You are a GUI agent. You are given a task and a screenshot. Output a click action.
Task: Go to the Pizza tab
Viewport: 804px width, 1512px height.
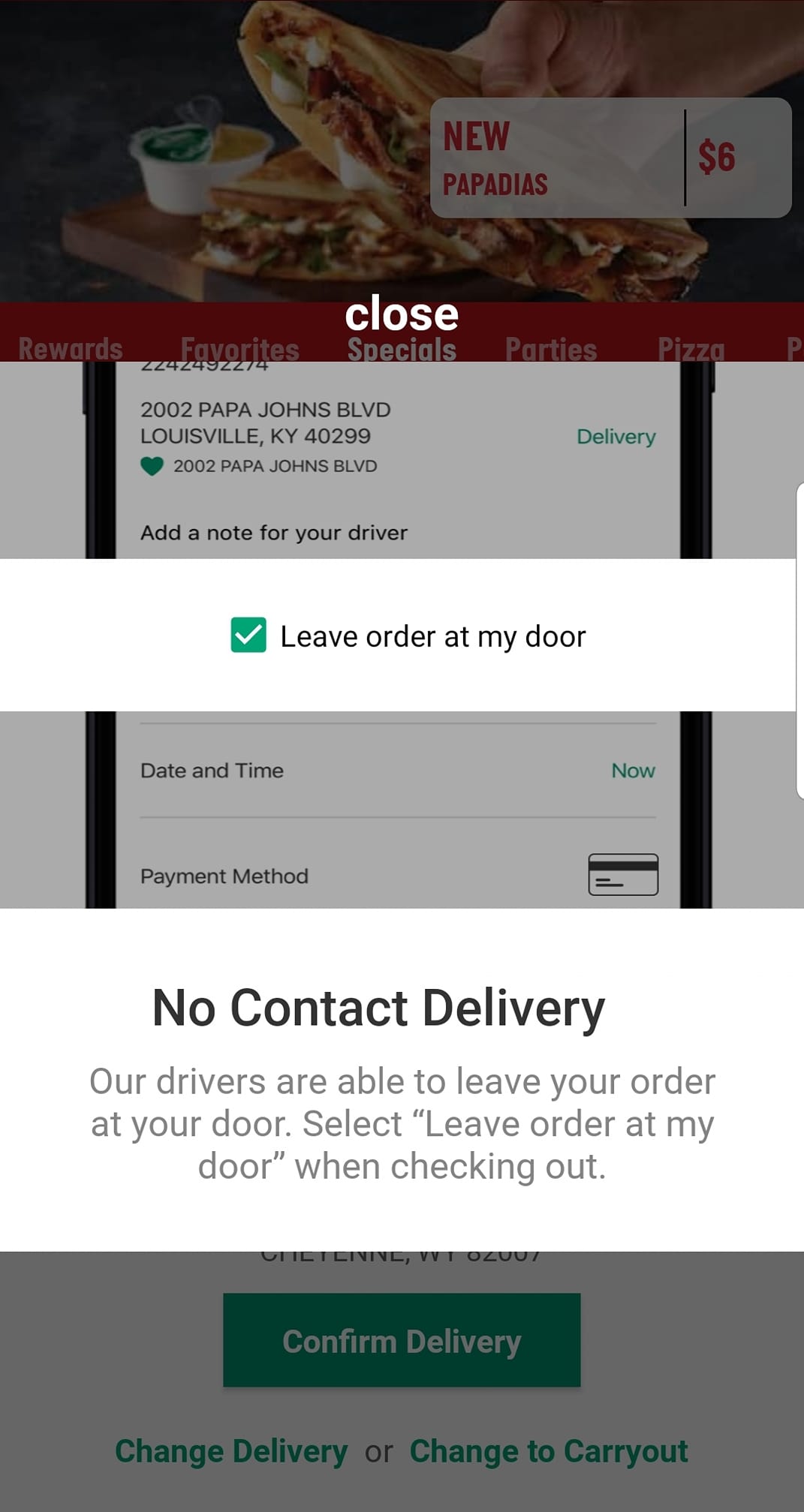691,350
